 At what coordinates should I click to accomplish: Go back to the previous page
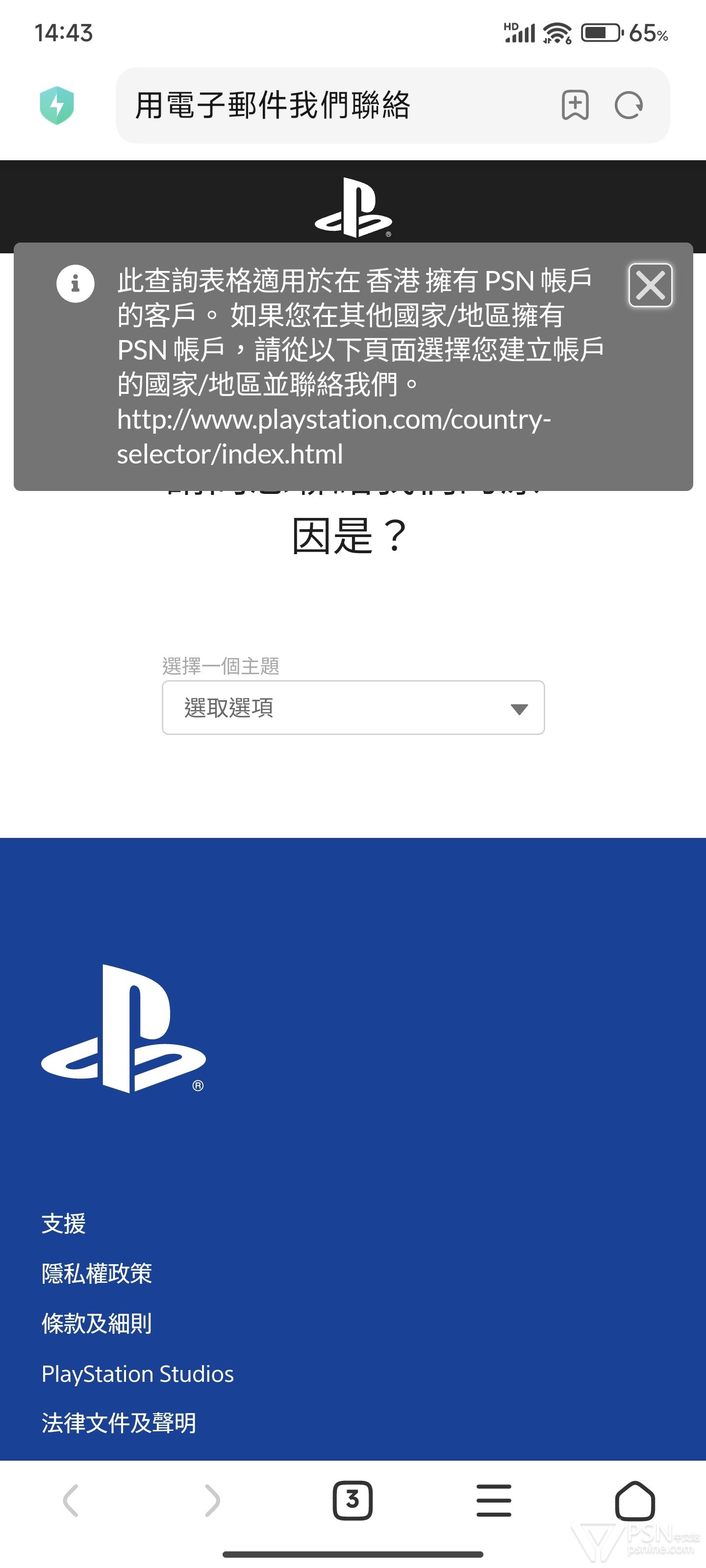point(71,1500)
